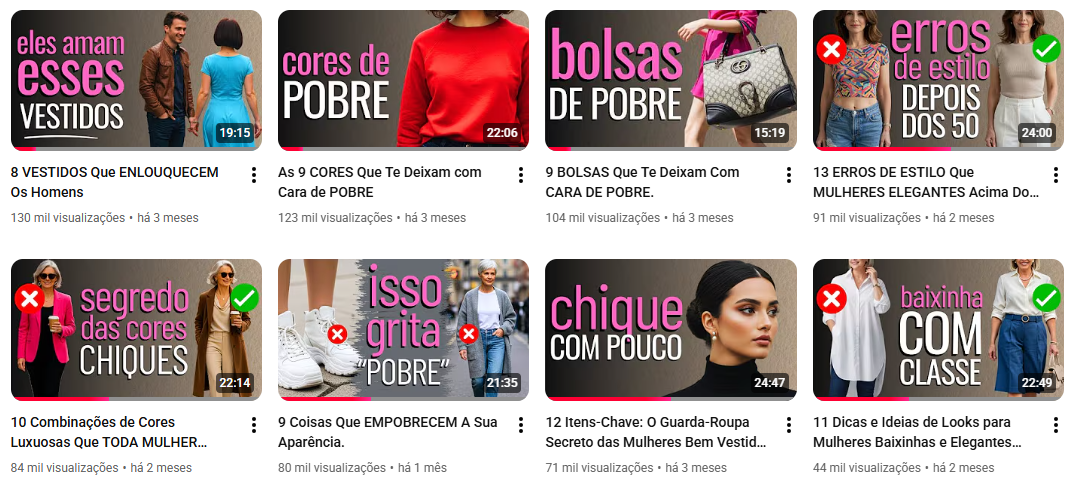Show options for '10 Combinações de Cores Luxuosas'
Viewport: 1089px width, 504px height.
253,425
